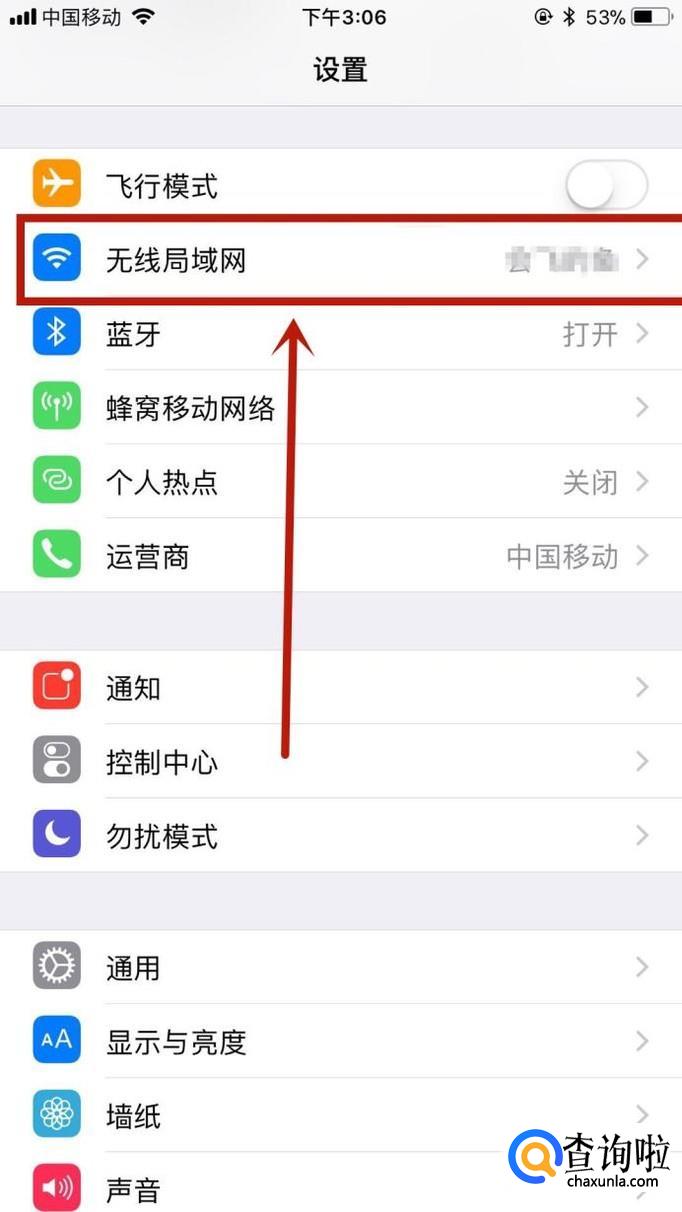Open 个人热点 personal hotspot
The height and width of the screenshot is (1212, 682).
click(341, 482)
